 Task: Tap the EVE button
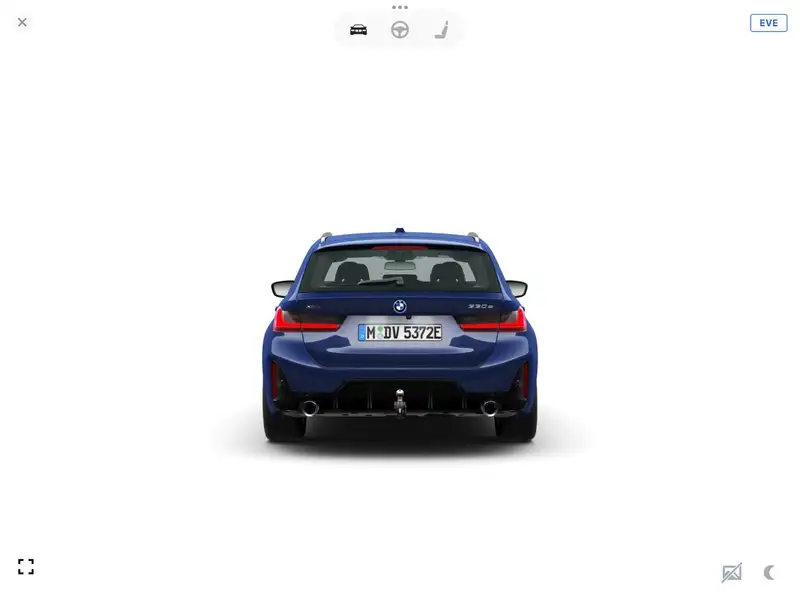[768, 23]
